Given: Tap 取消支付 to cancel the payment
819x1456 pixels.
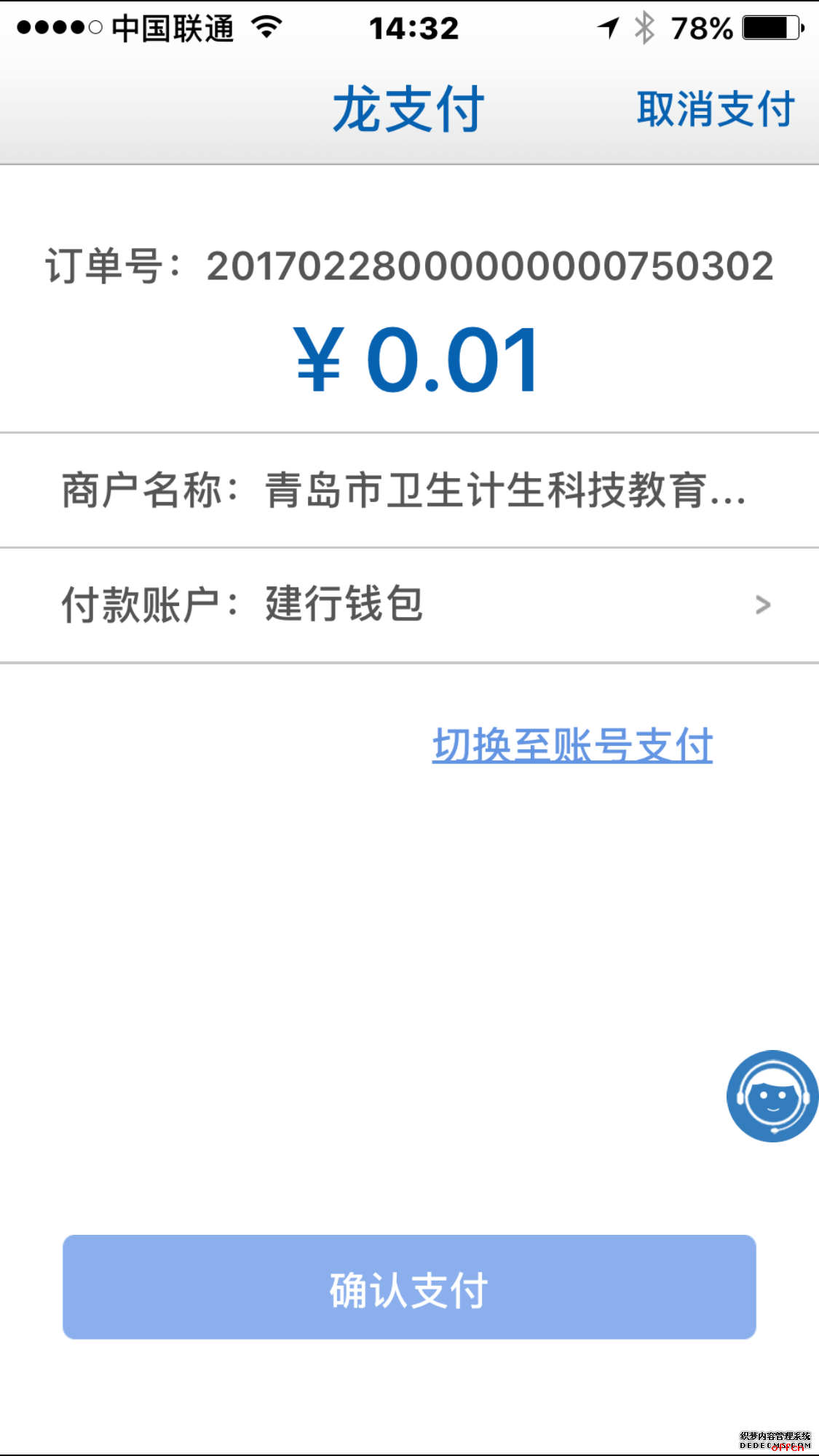Looking at the screenshot, I should (716, 109).
